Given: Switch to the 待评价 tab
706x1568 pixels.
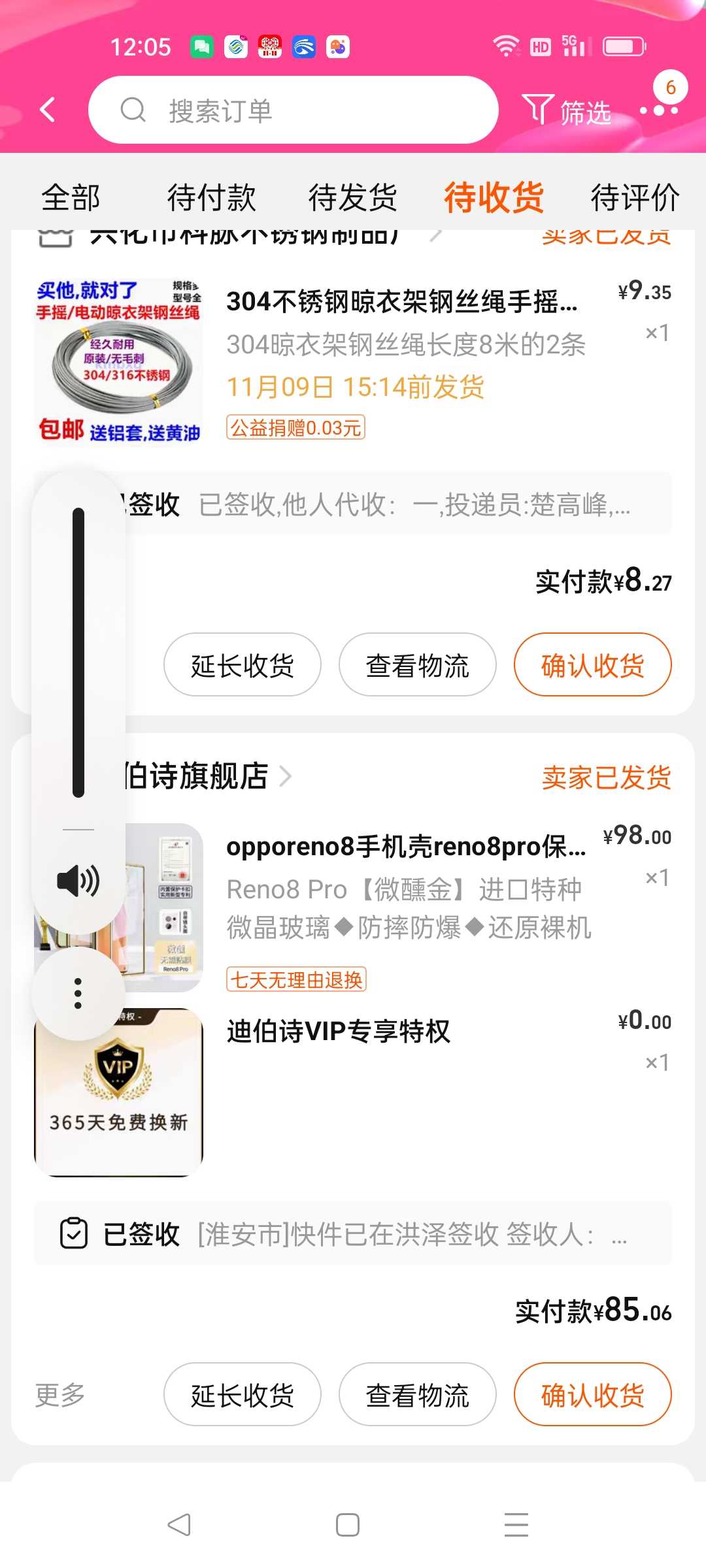Looking at the screenshot, I should tap(635, 197).
